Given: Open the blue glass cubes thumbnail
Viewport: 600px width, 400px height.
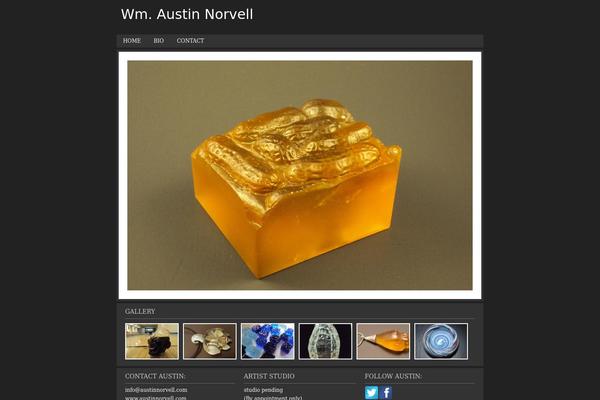Looking at the screenshot, I should [x=268, y=341].
